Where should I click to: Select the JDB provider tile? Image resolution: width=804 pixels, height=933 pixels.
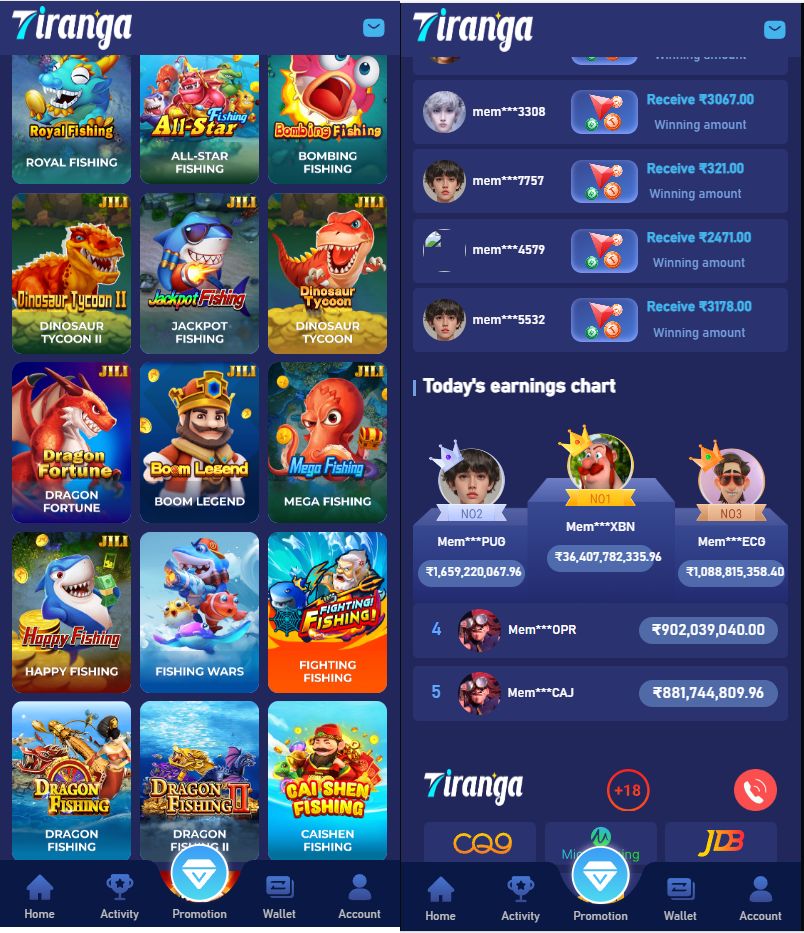tap(720, 842)
